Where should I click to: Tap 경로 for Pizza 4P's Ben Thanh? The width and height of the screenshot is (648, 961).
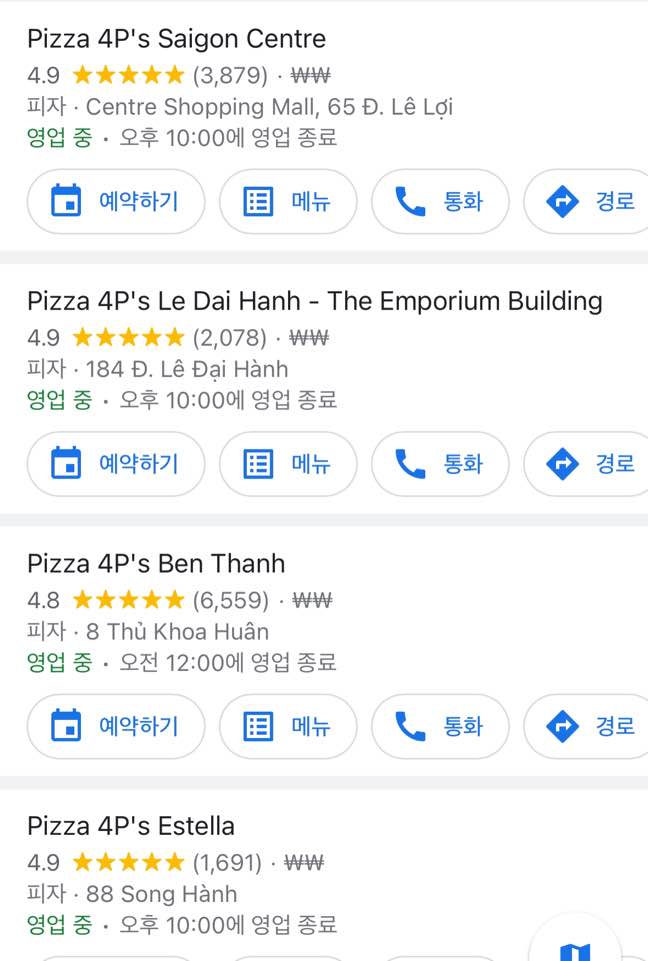click(x=592, y=726)
